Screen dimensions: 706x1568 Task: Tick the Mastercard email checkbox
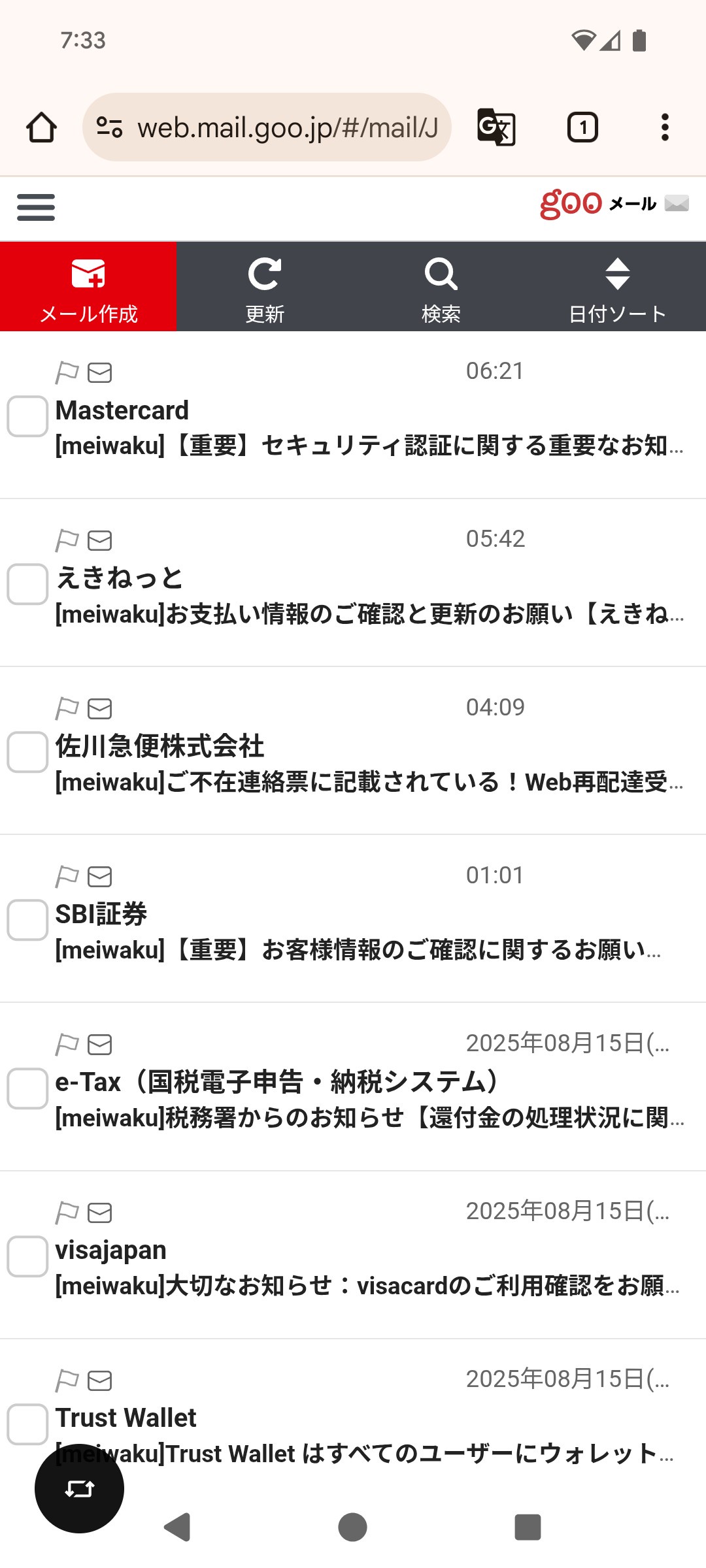(27, 416)
